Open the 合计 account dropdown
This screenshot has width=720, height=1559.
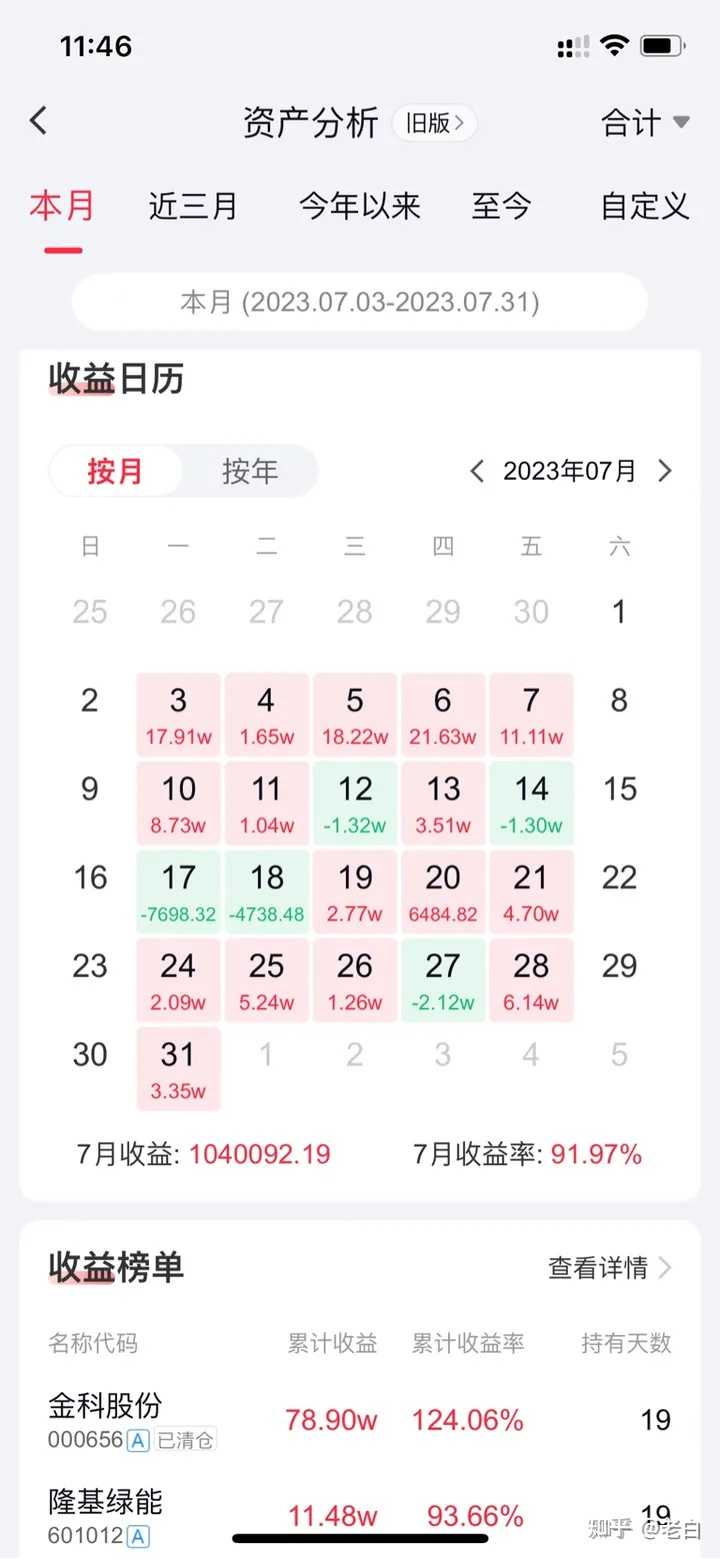pos(645,123)
